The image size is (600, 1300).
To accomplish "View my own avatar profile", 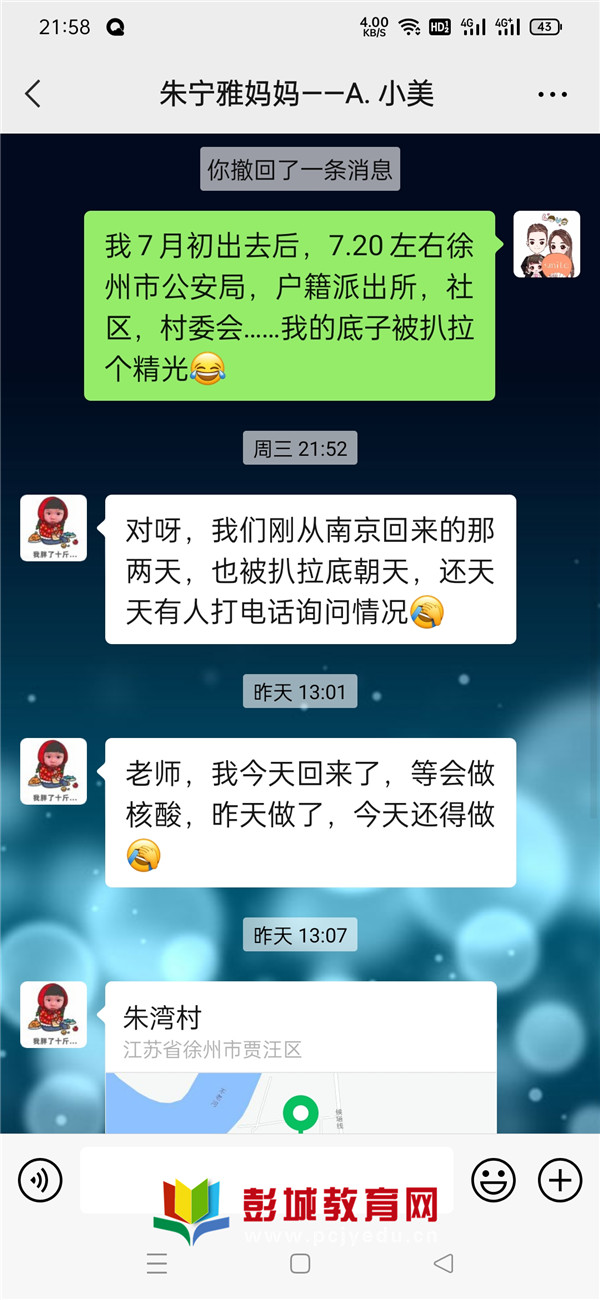I will [547, 244].
